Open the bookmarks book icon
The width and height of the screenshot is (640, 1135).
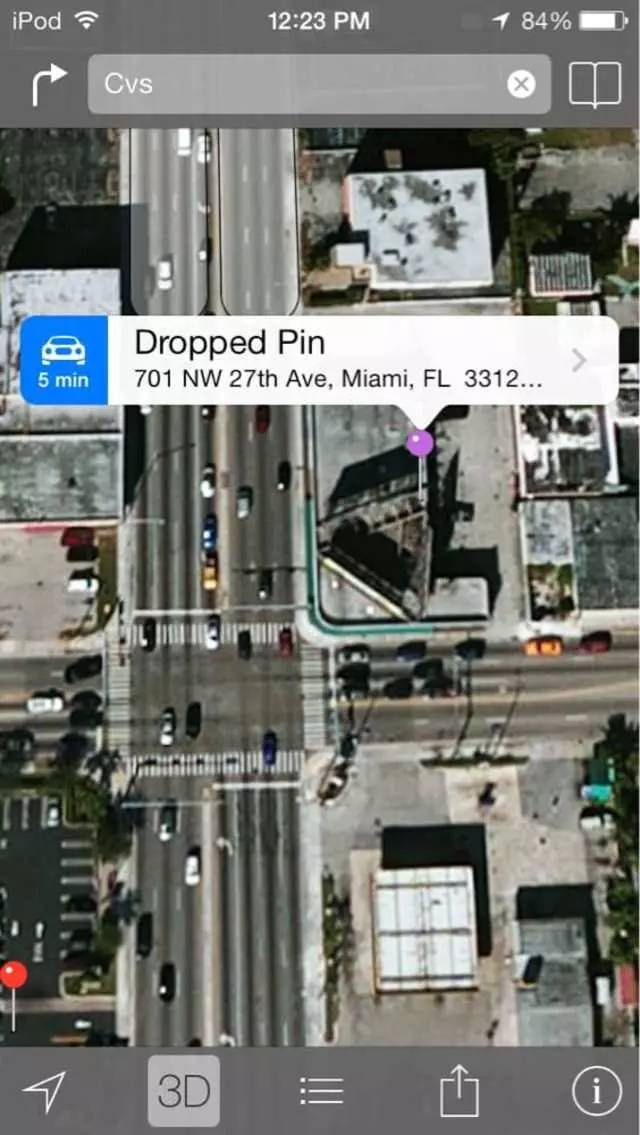595,84
